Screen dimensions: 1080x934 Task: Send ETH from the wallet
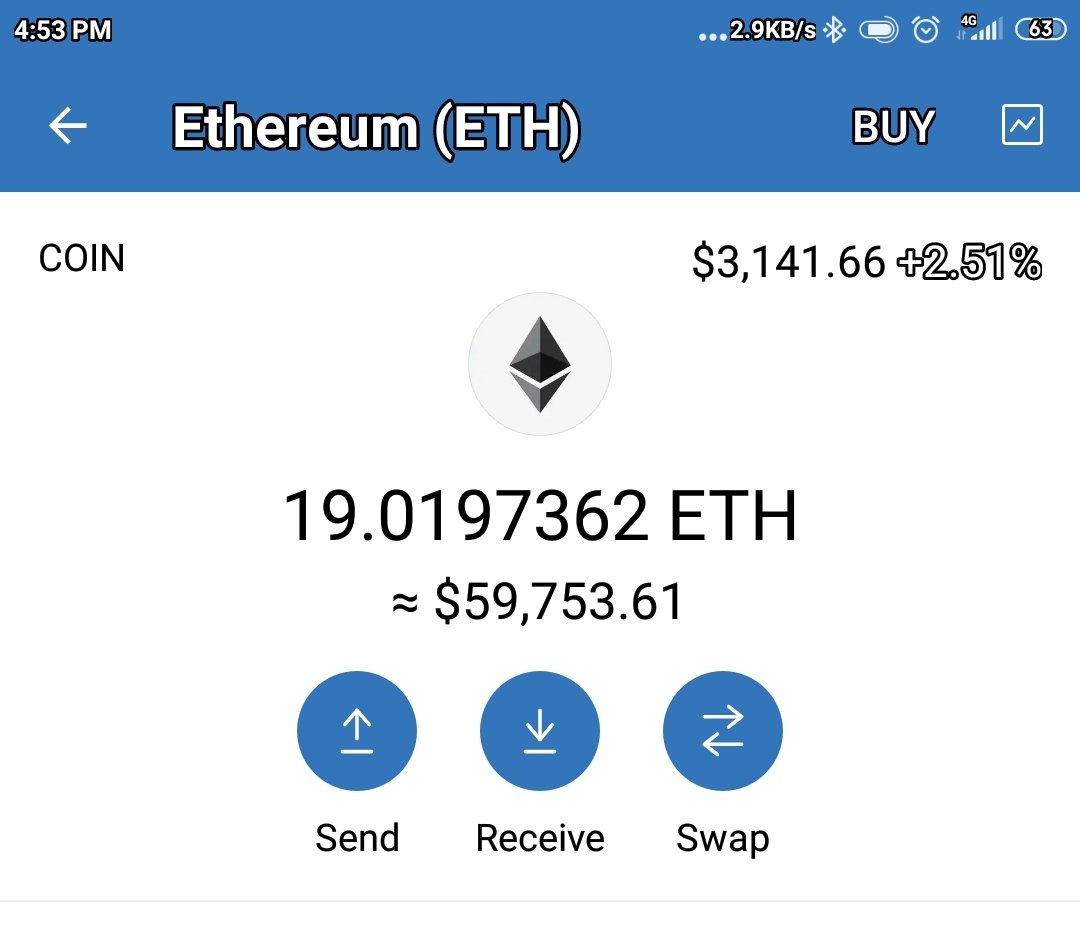357,731
